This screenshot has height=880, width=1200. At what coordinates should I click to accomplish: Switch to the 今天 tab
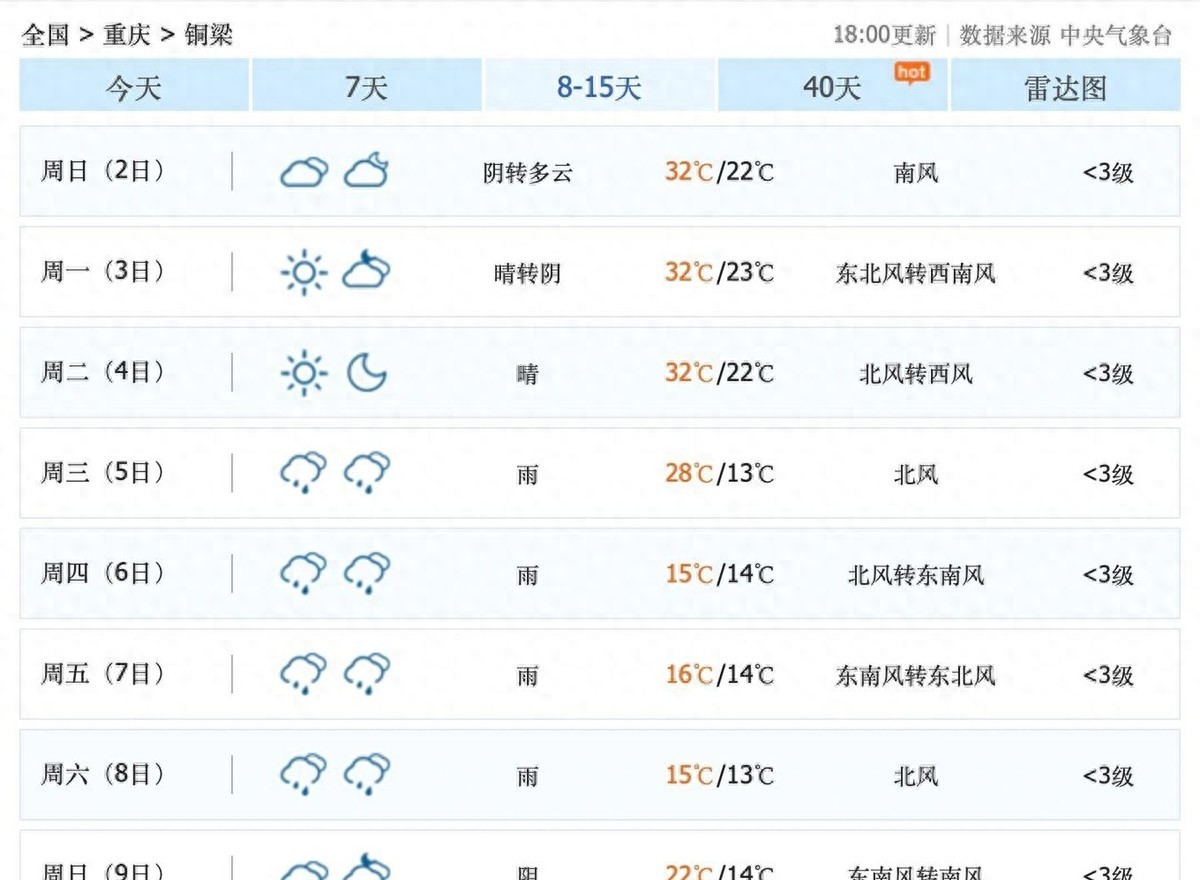(x=134, y=87)
